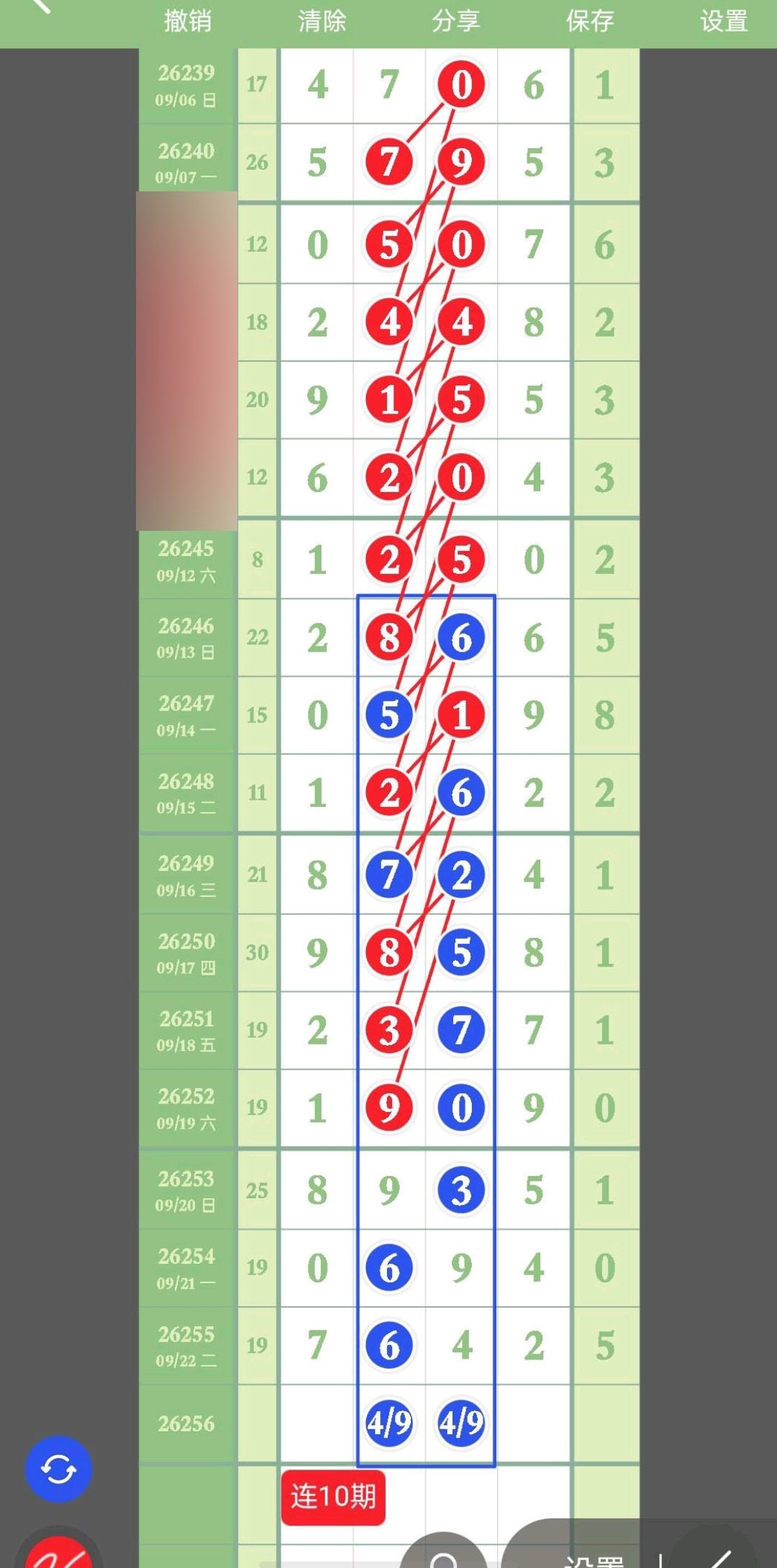
Task: Go back with the top-left arrow
Action: (39, 7)
